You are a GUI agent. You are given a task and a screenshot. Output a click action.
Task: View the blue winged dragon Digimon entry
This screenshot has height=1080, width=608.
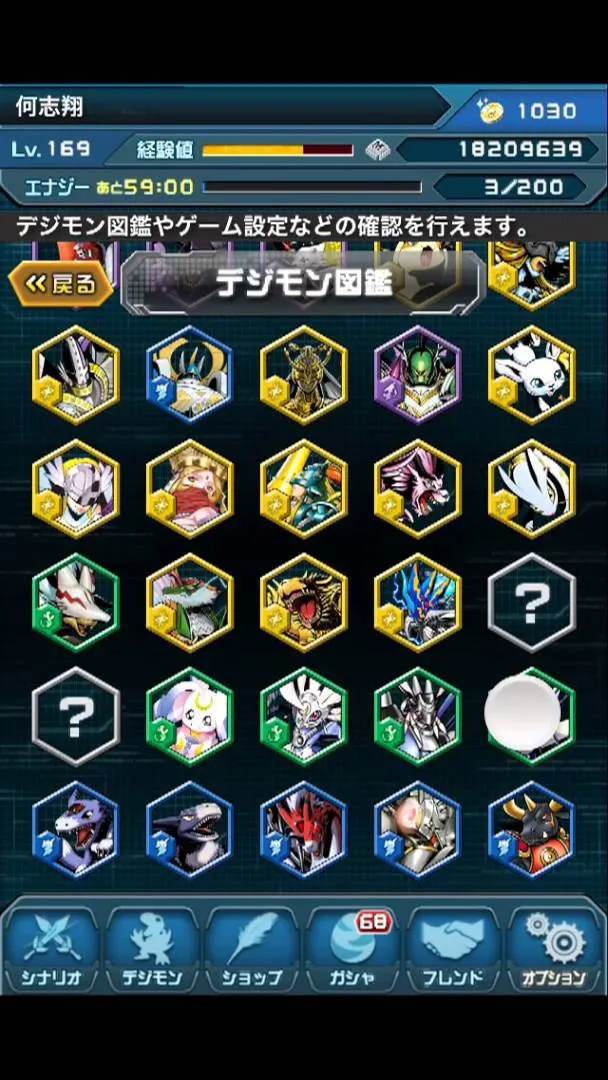[418, 603]
